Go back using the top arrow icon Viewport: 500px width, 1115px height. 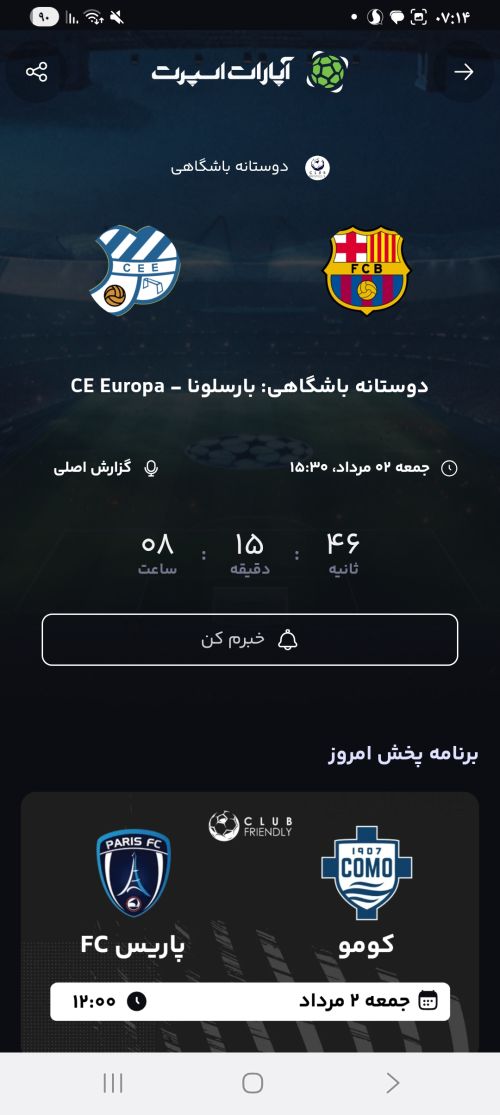coord(464,72)
